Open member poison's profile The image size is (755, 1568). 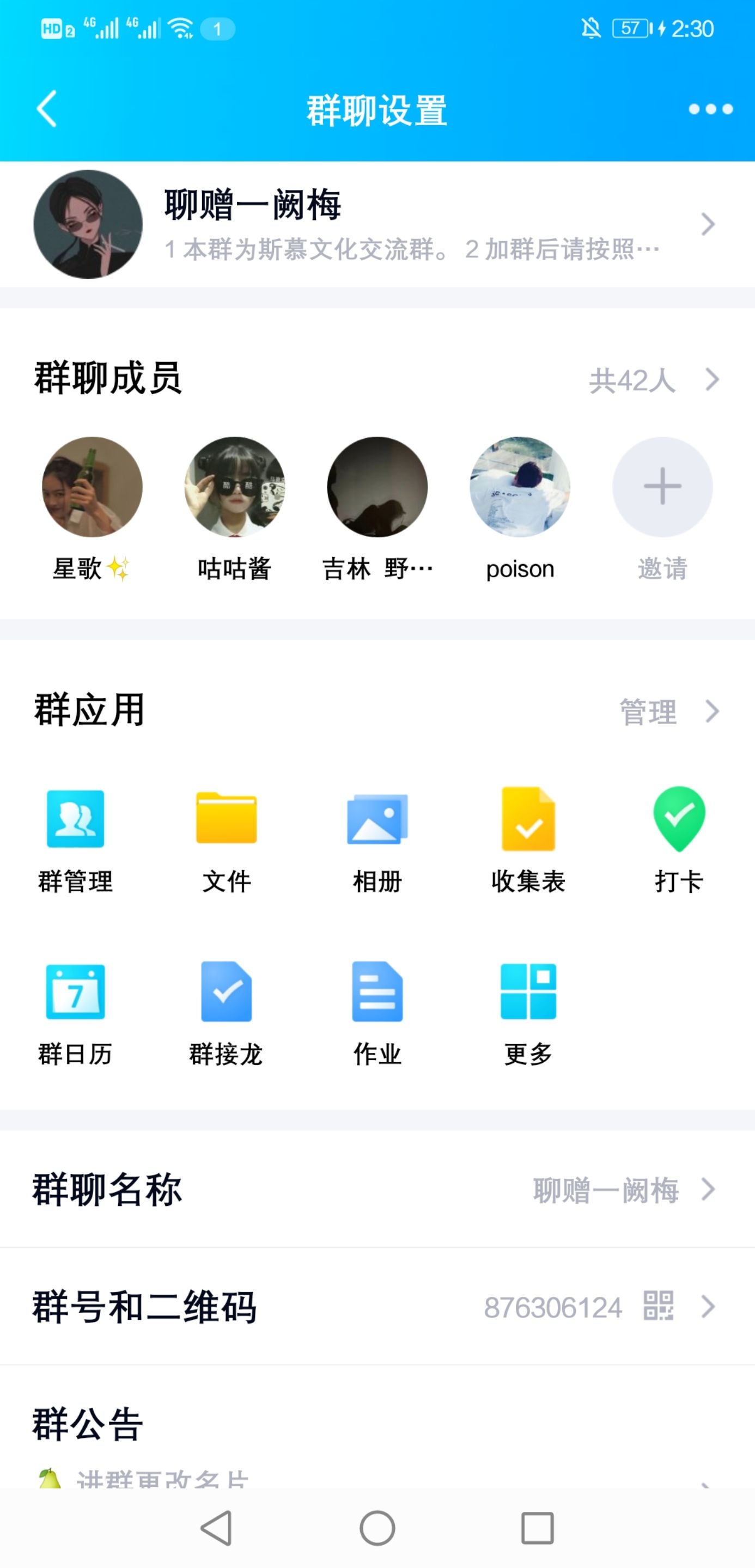tap(520, 487)
